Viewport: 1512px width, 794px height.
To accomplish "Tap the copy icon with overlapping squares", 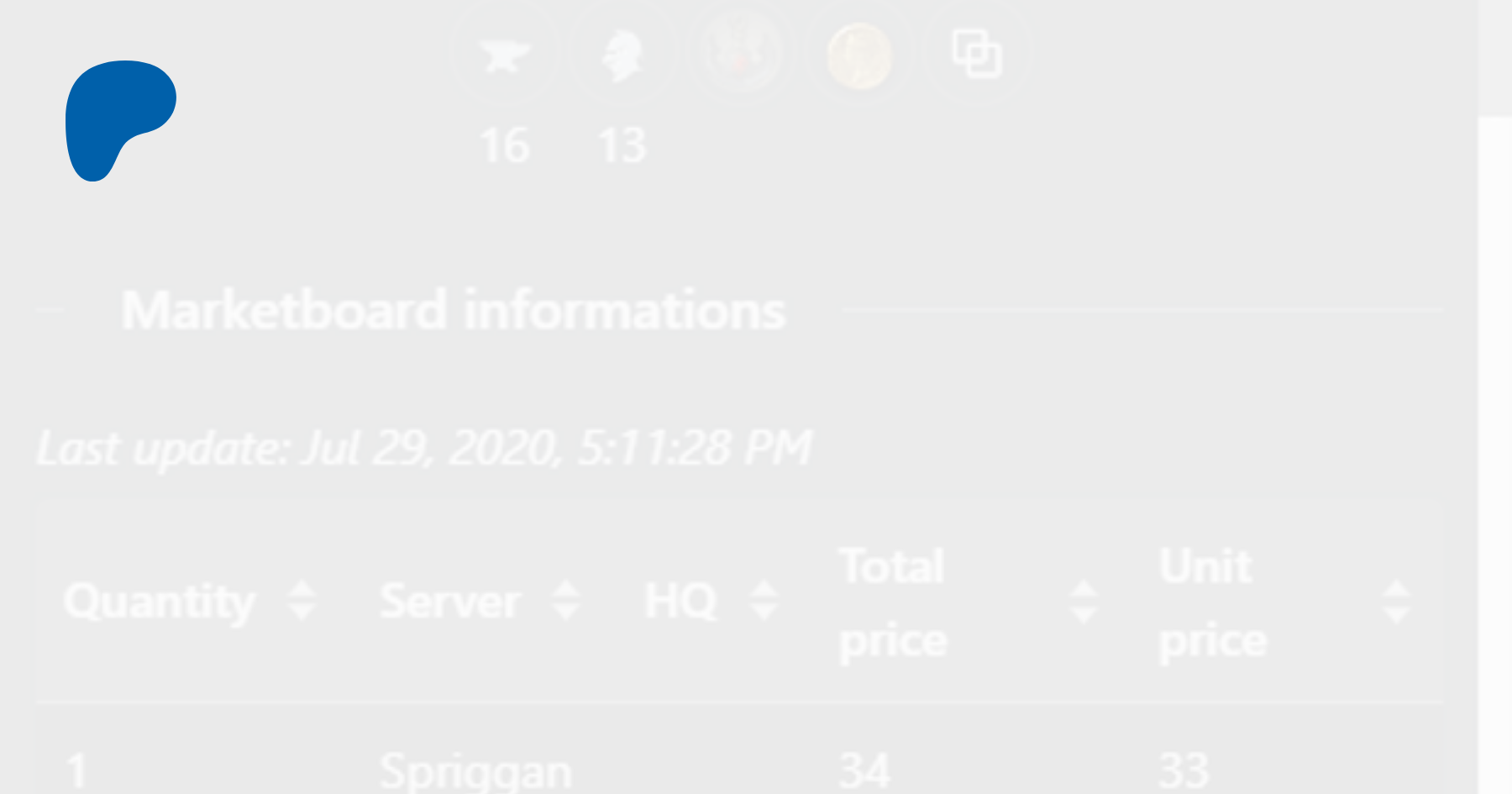I will pos(976,54).
